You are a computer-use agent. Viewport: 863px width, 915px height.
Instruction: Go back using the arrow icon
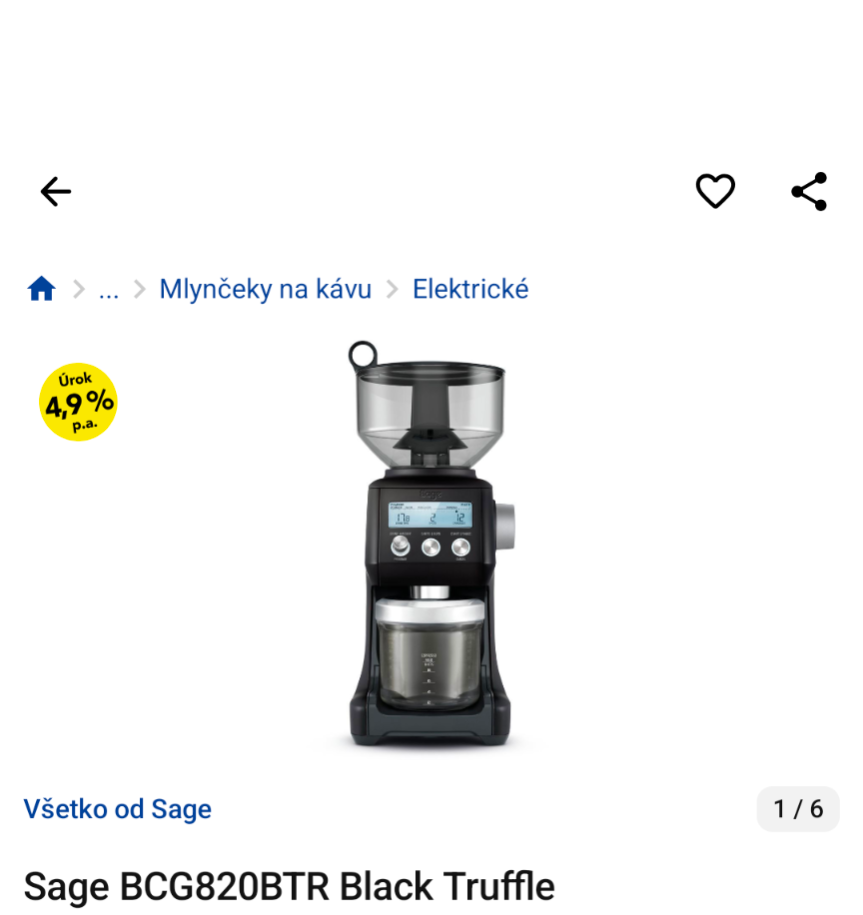click(56, 191)
